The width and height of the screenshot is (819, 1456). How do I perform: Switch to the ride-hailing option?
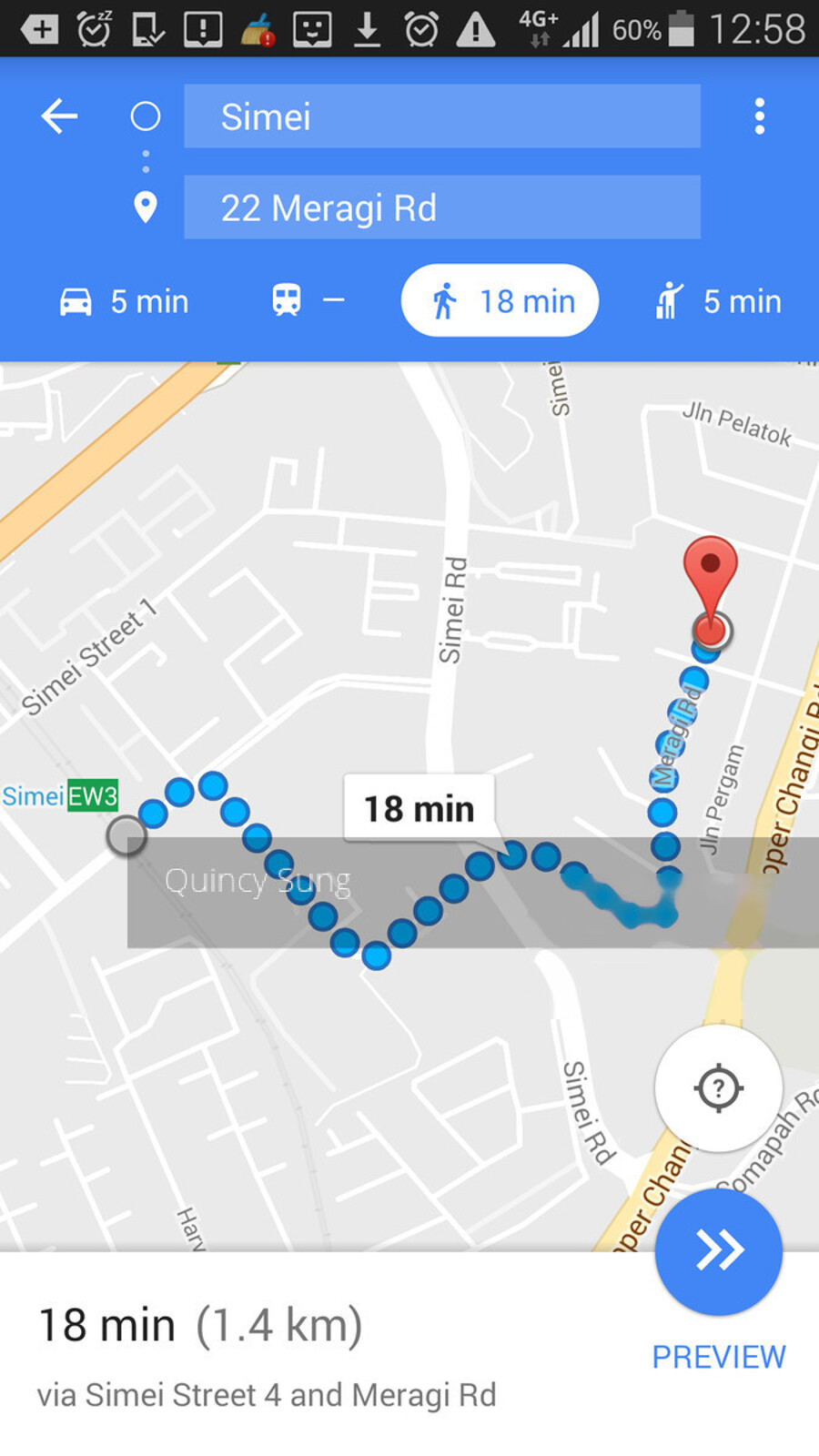(719, 301)
